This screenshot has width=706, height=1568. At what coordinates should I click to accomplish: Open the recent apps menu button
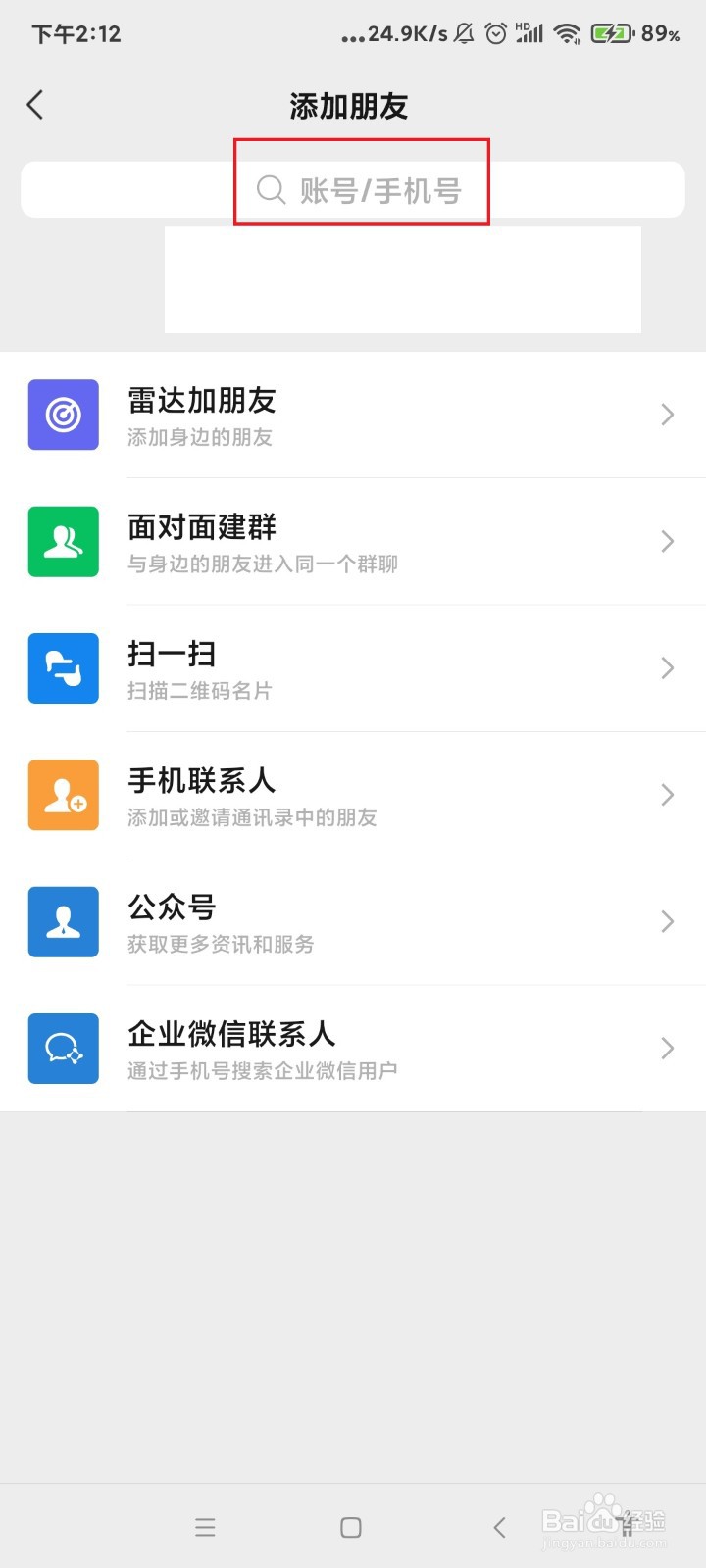pyautogui.click(x=205, y=1527)
